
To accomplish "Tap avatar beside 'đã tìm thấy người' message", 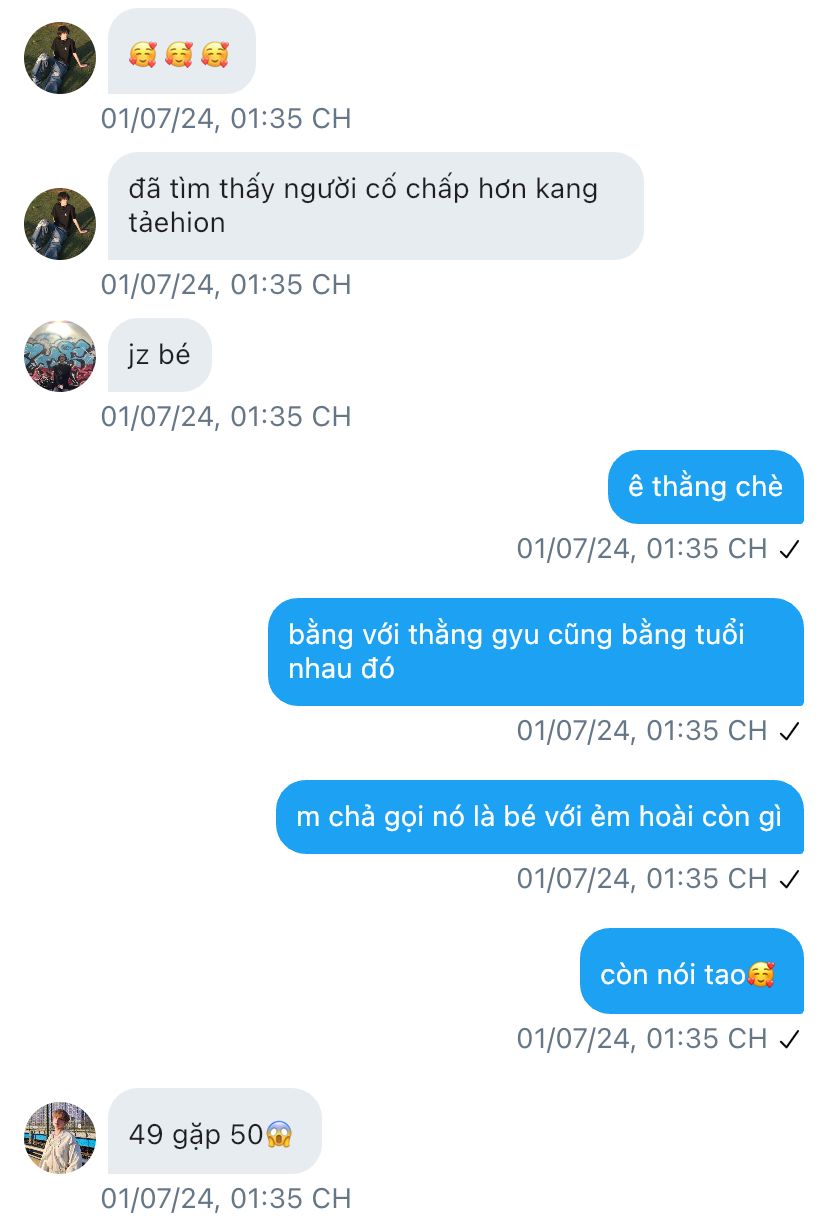I will (x=59, y=224).
